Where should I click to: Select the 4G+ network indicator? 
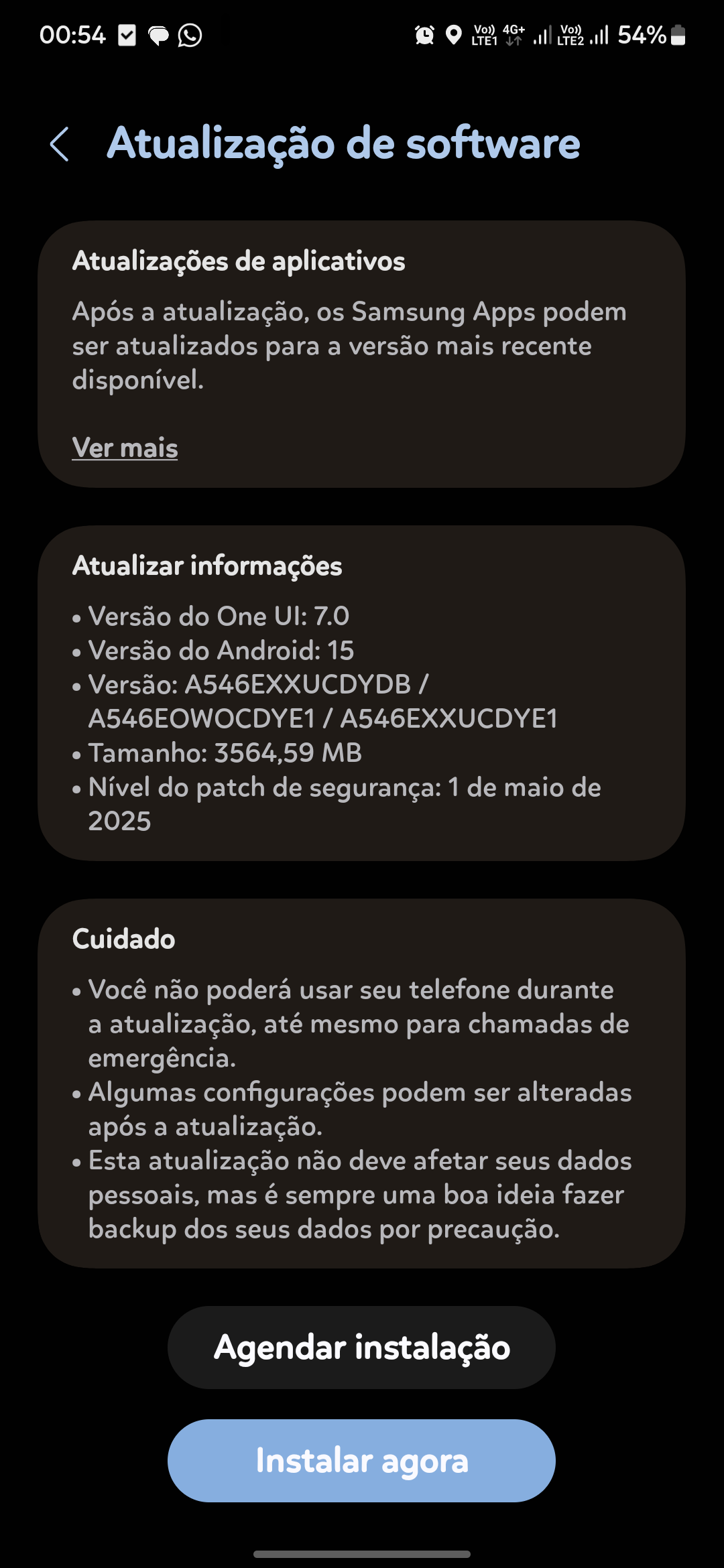[x=512, y=29]
